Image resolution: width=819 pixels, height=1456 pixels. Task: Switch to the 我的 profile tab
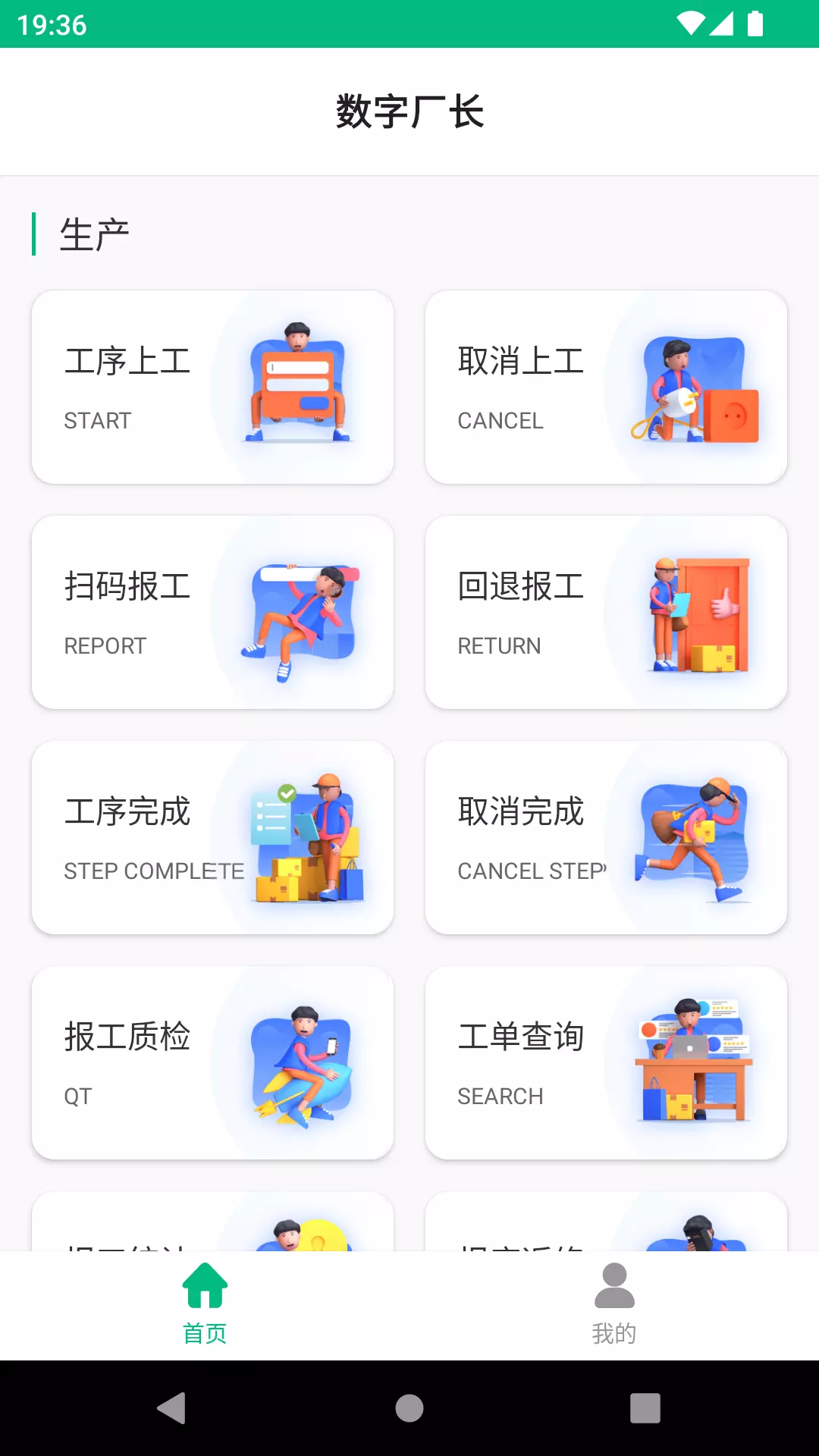point(614,1305)
